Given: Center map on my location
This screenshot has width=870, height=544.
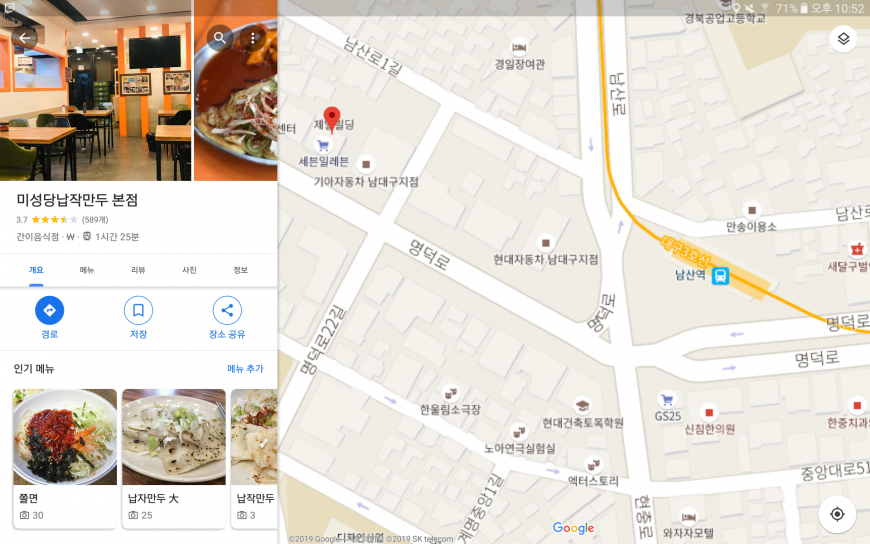Looking at the screenshot, I should (837, 514).
